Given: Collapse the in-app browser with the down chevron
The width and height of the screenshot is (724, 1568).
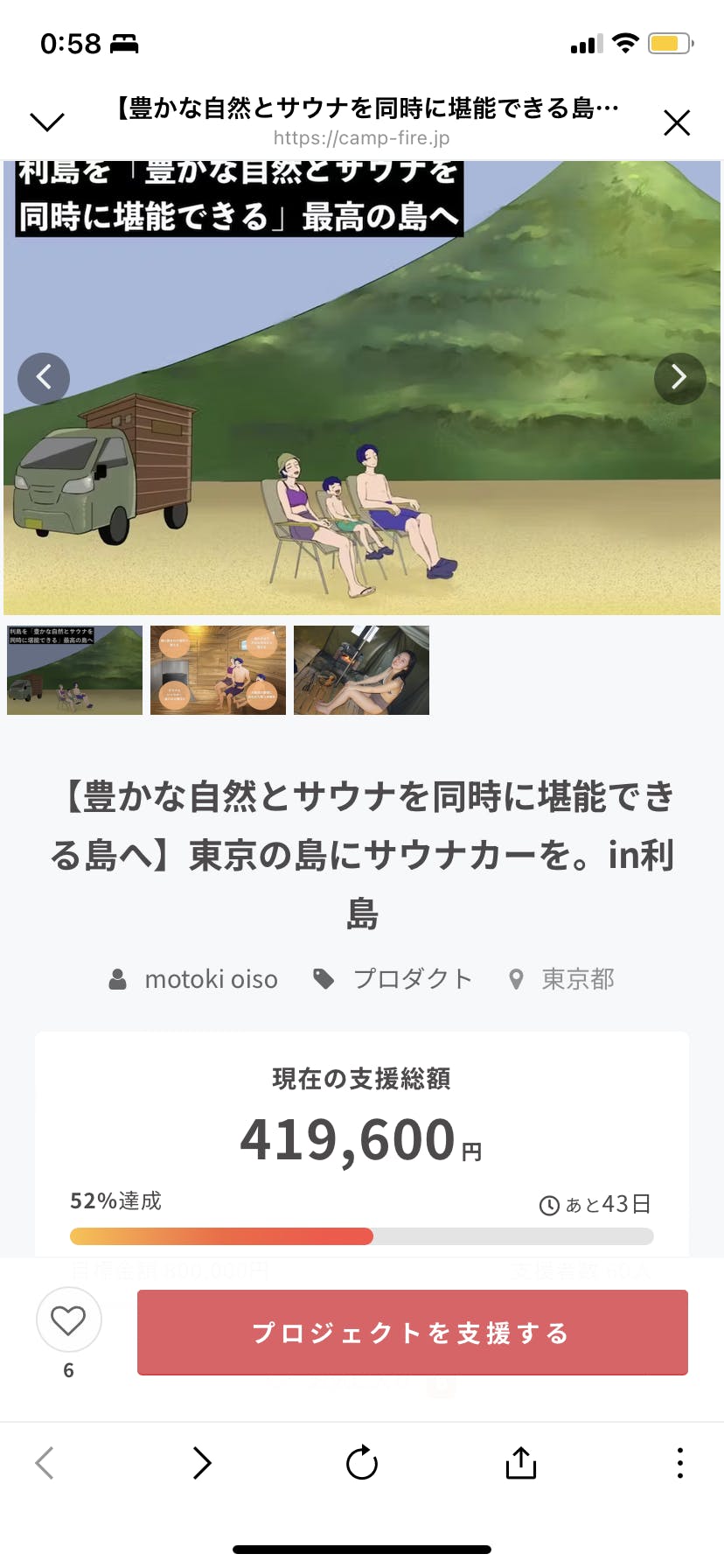Looking at the screenshot, I should [47, 122].
